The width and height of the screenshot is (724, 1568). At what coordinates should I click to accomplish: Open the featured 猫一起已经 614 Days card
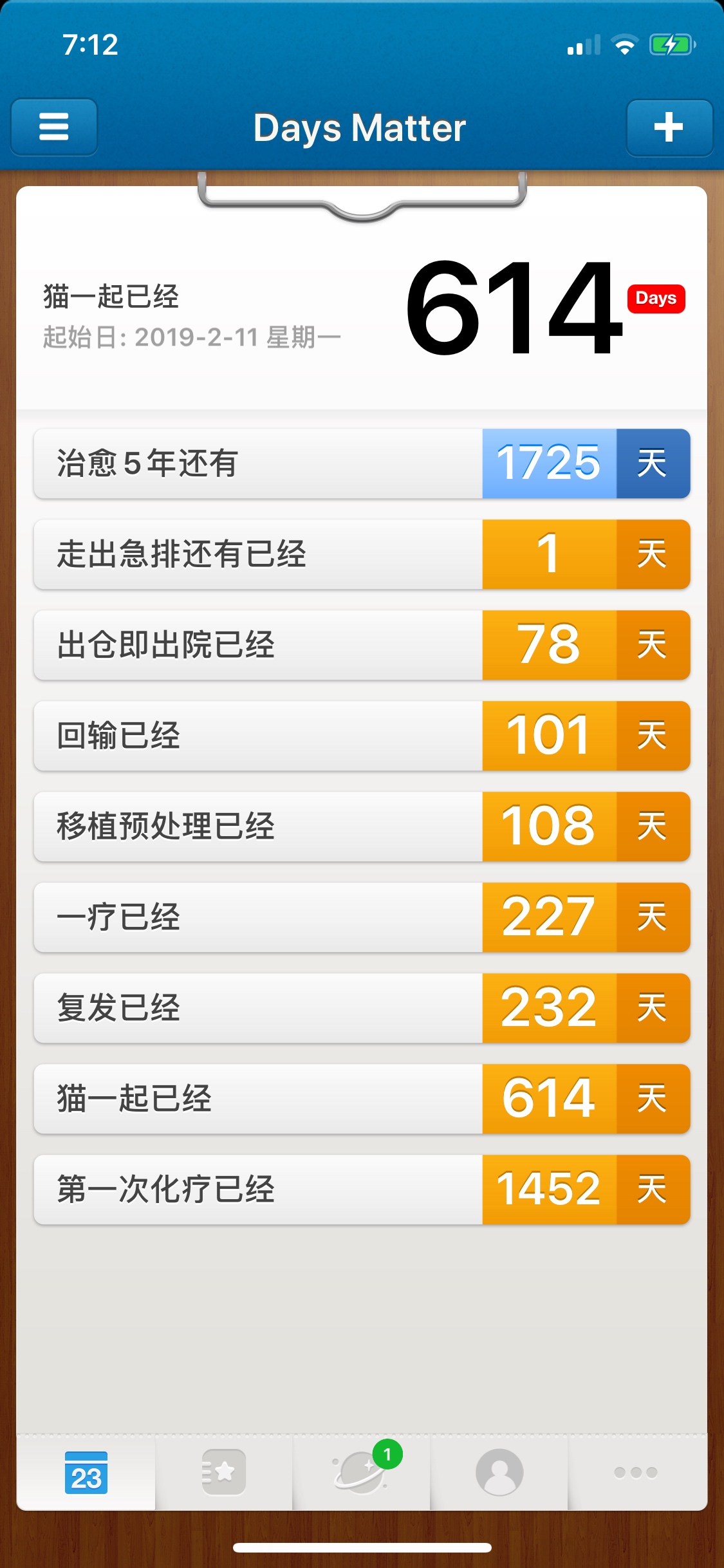pos(362,309)
